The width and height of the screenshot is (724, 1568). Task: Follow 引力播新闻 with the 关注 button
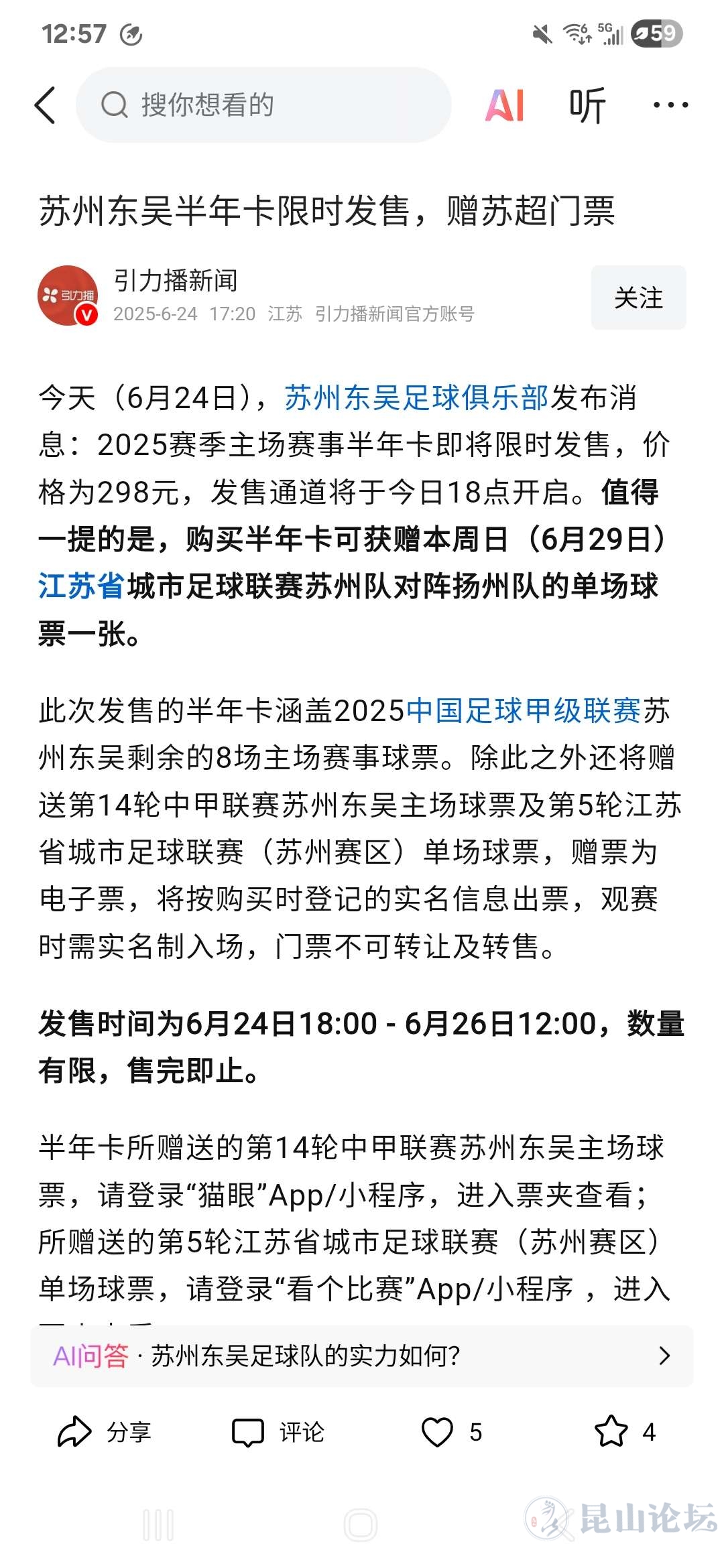click(x=638, y=298)
